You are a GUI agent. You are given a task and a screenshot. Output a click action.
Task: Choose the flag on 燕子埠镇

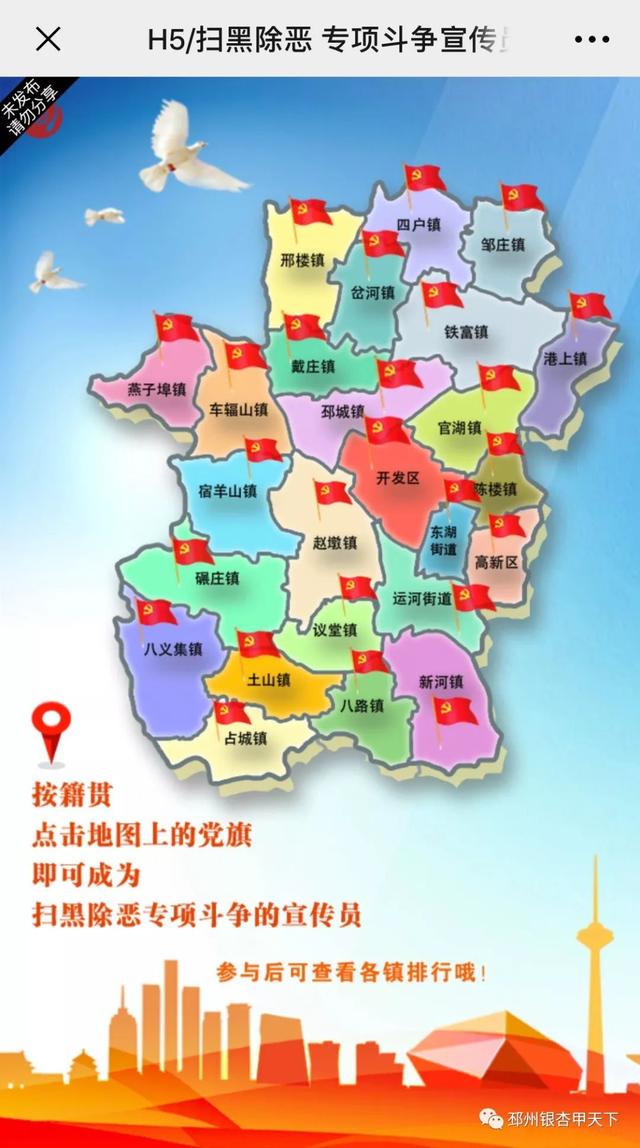(176, 329)
